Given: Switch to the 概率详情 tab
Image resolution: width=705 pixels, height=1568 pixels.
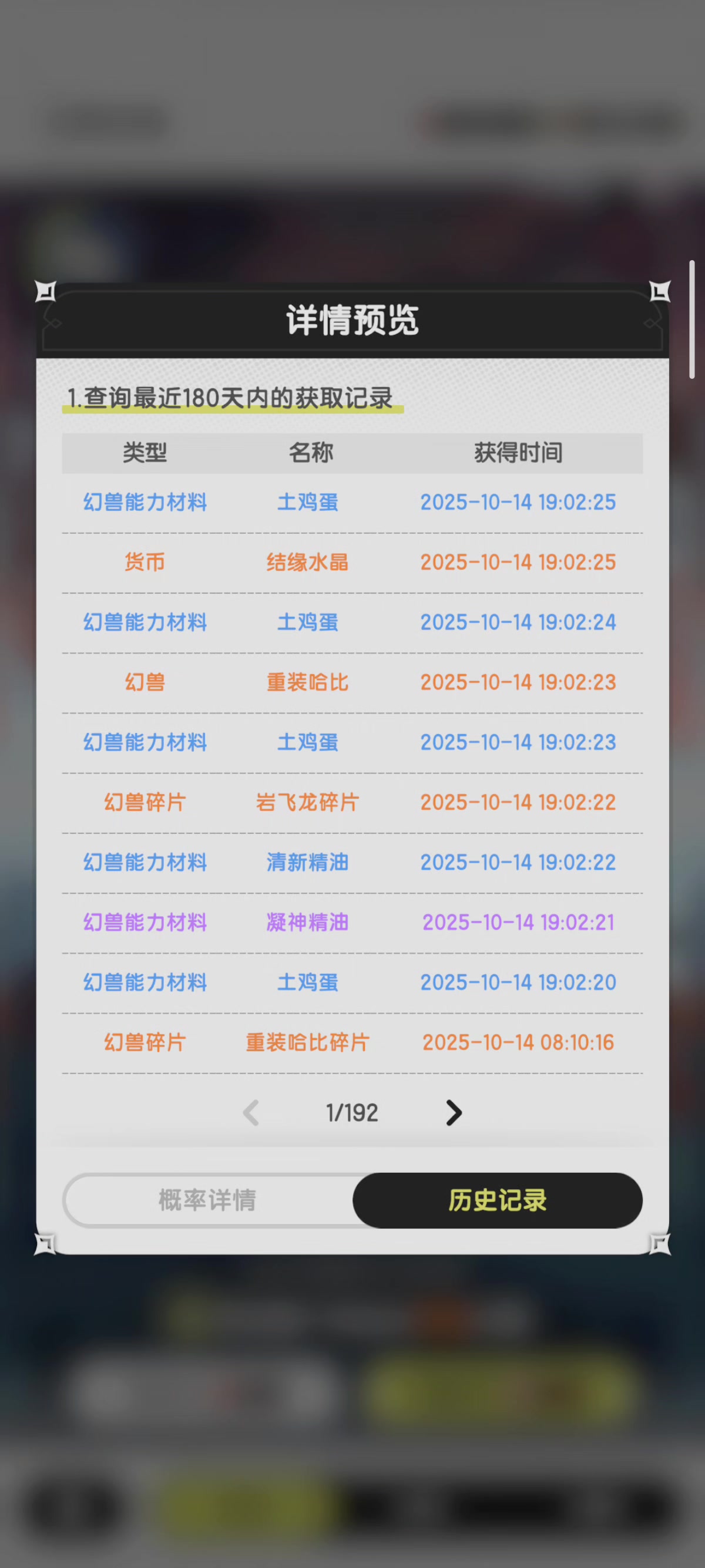Looking at the screenshot, I should tap(207, 1200).
